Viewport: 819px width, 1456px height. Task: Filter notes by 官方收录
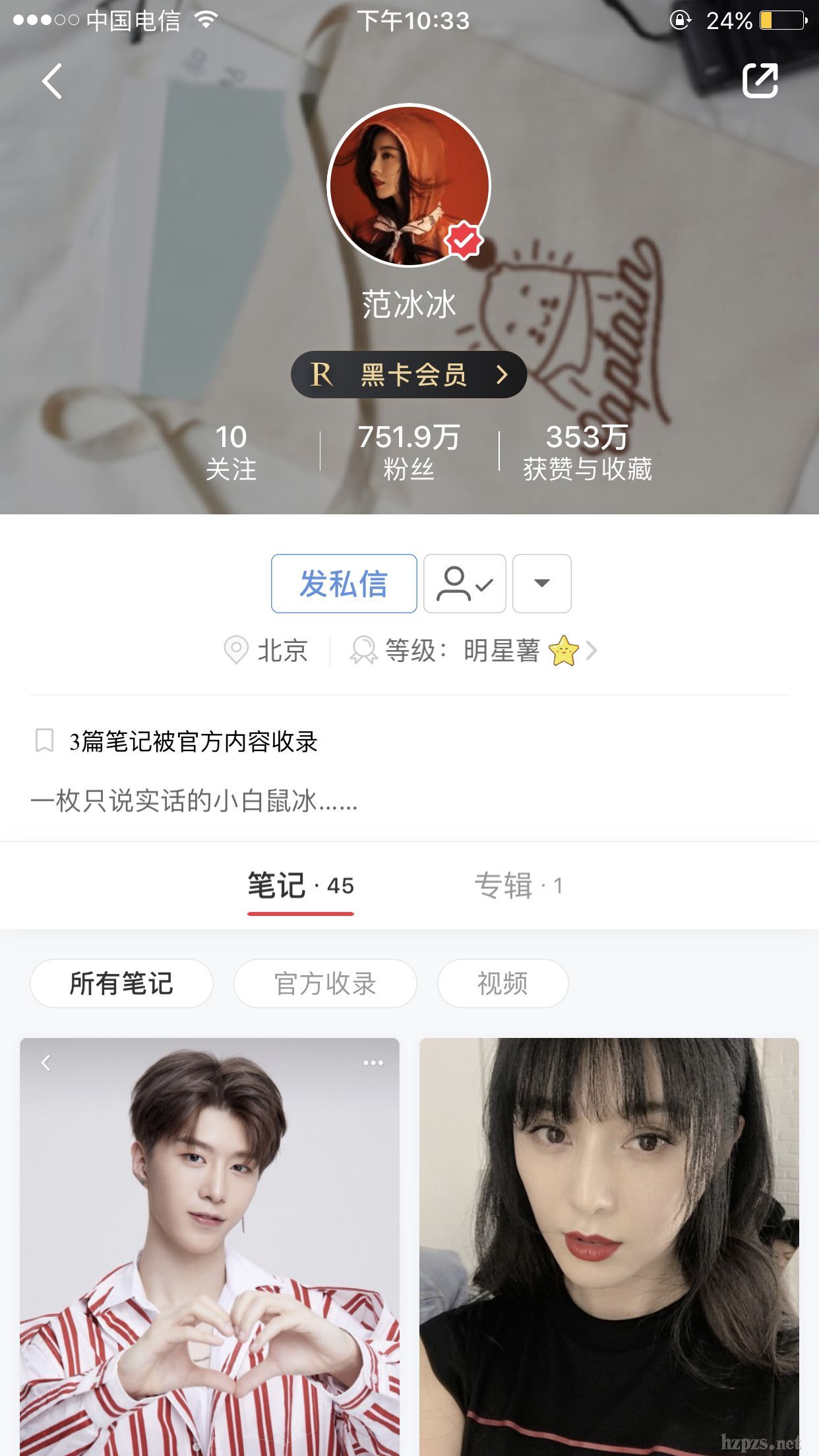click(x=325, y=983)
